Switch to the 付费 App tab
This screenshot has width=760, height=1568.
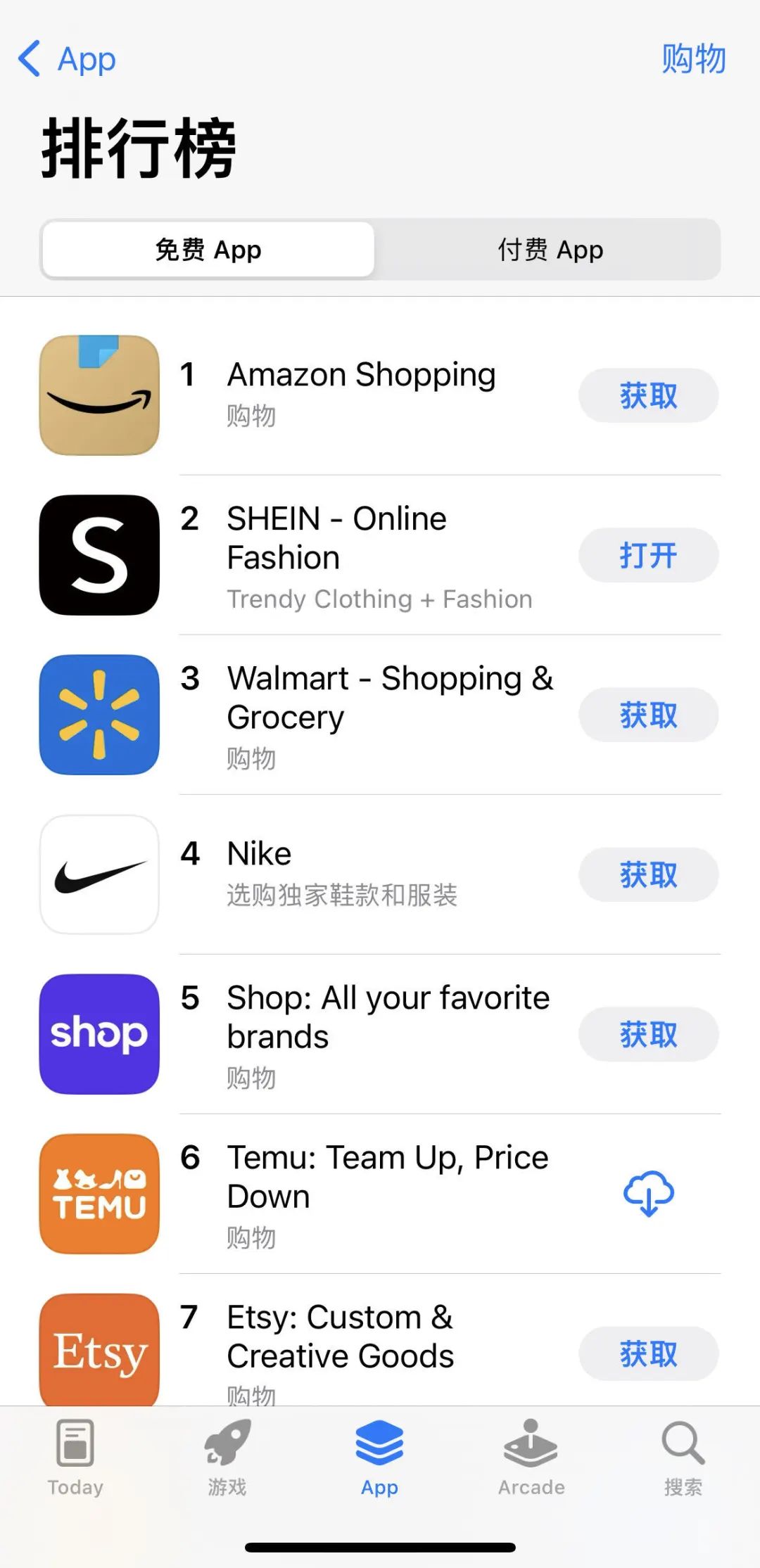(x=550, y=250)
